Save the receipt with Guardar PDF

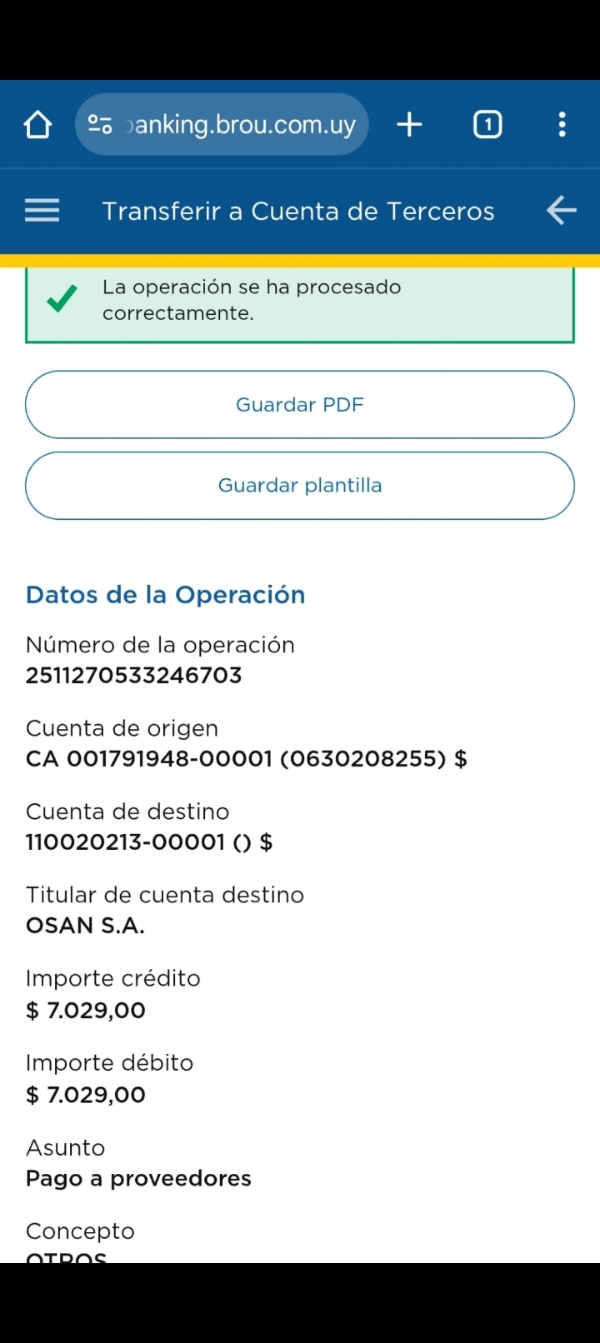300,405
